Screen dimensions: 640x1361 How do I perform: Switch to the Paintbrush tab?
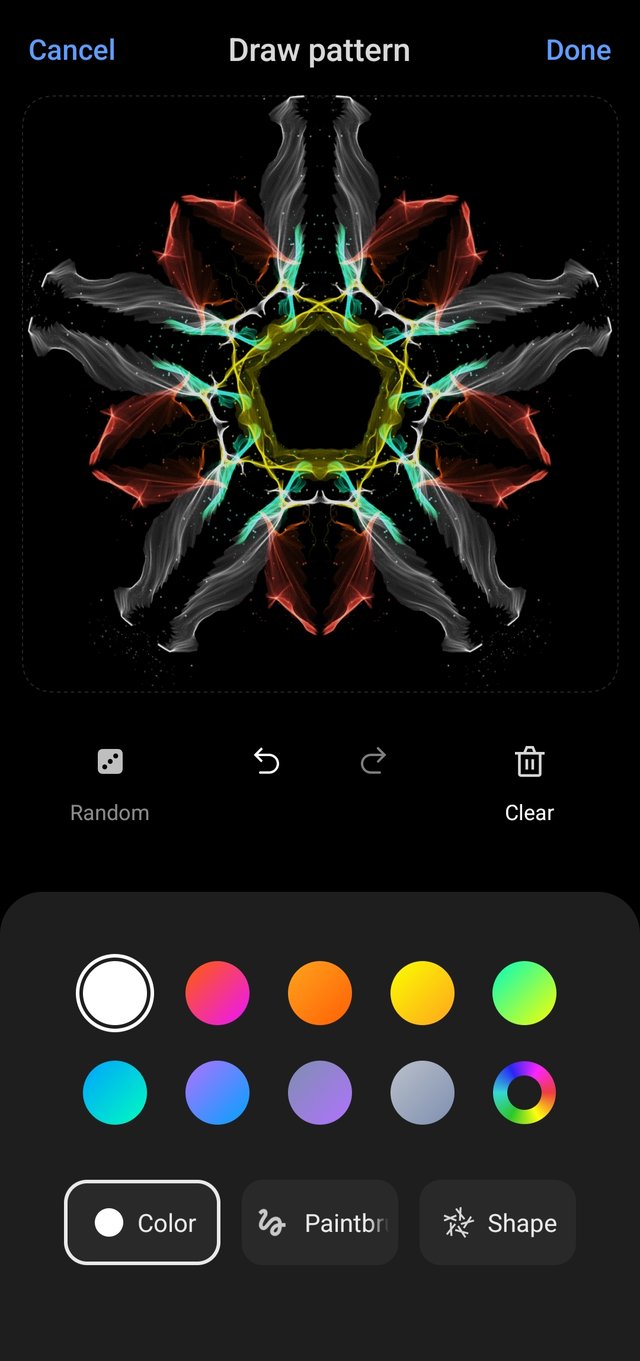click(320, 1222)
